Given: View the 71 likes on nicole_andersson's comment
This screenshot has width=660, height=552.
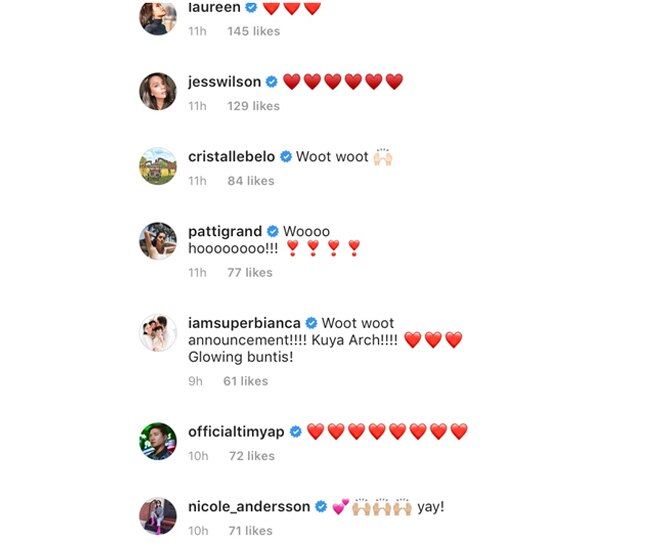Looking at the screenshot, I should [250, 531].
